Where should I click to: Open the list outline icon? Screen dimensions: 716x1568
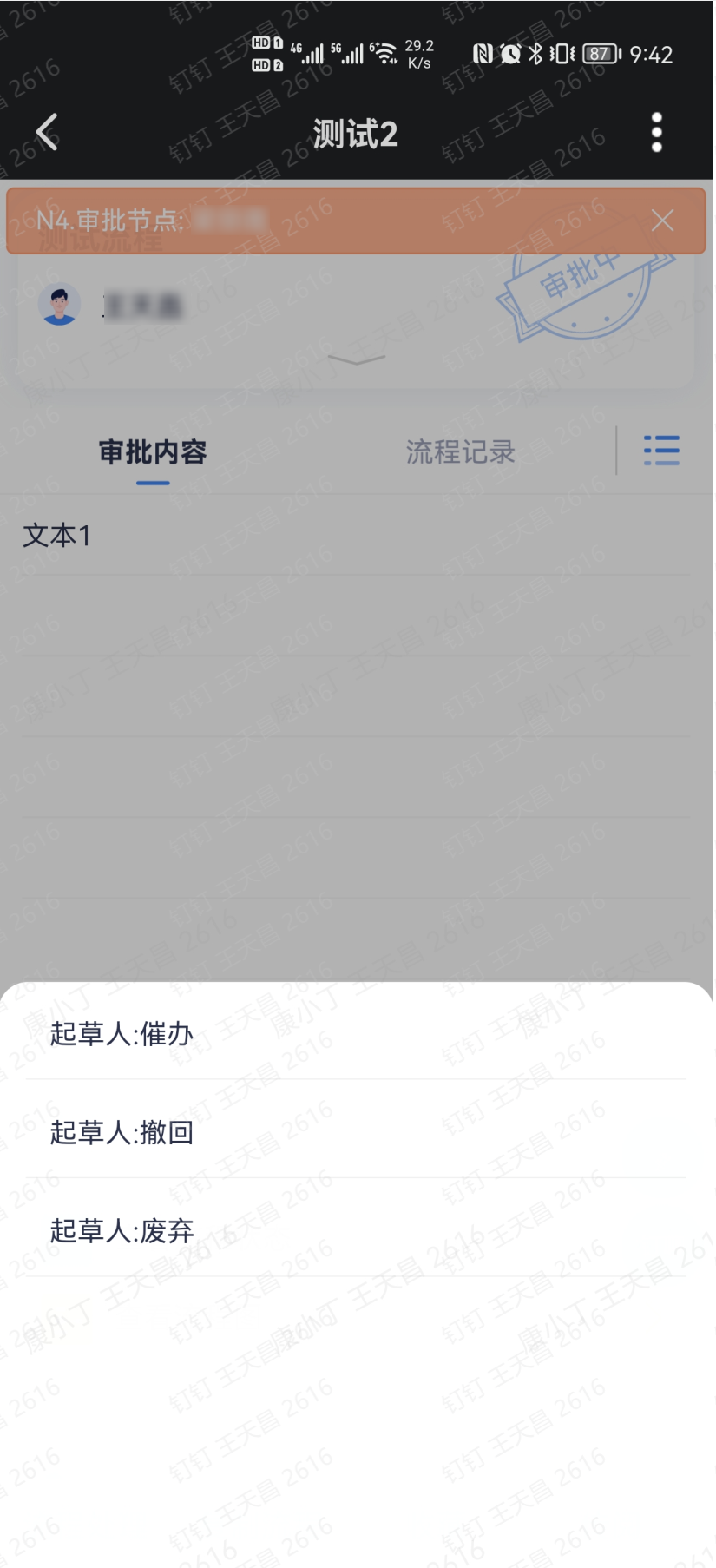click(661, 451)
